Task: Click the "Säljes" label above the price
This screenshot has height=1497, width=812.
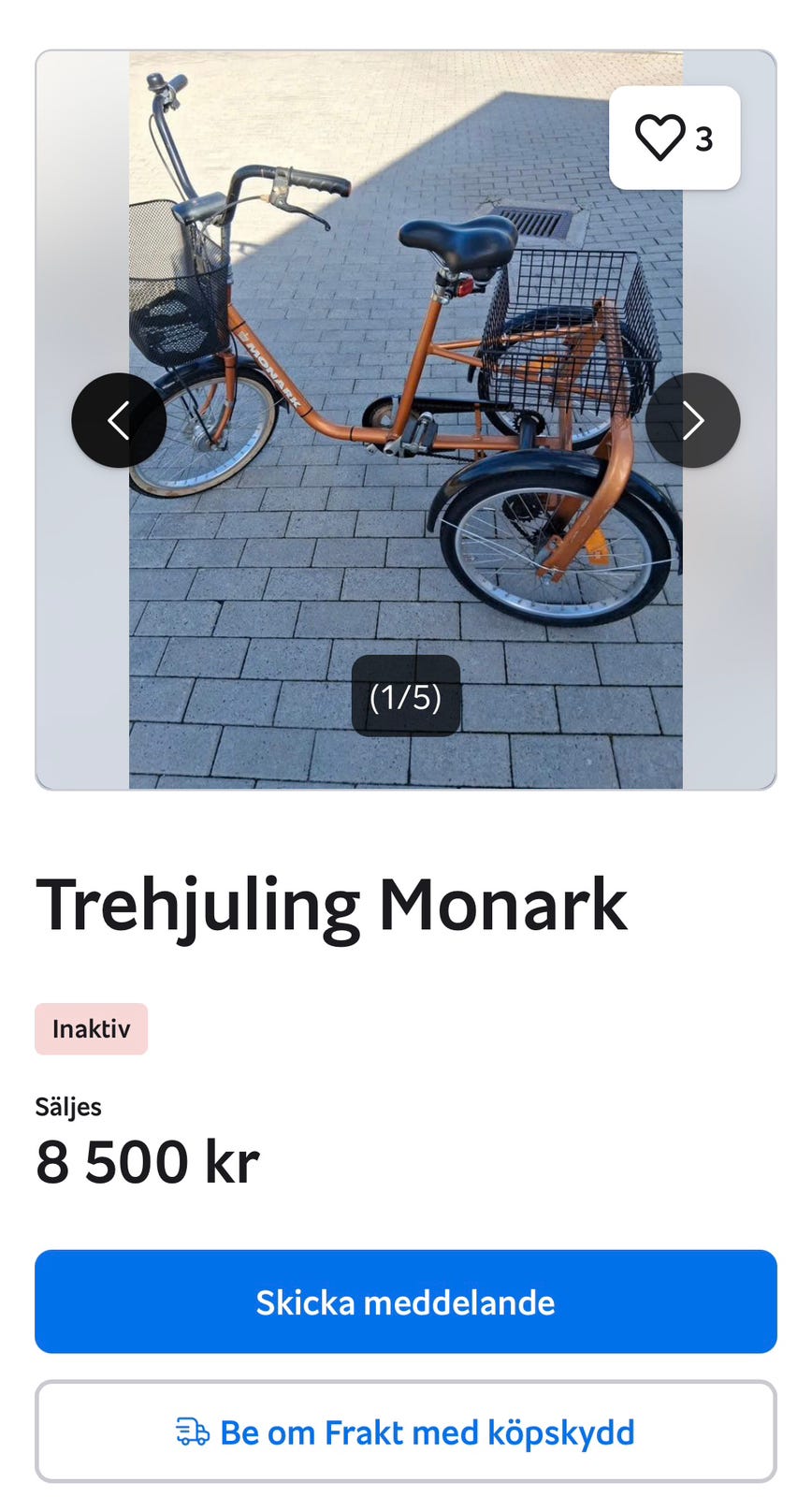Action: click(x=68, y=1107)
